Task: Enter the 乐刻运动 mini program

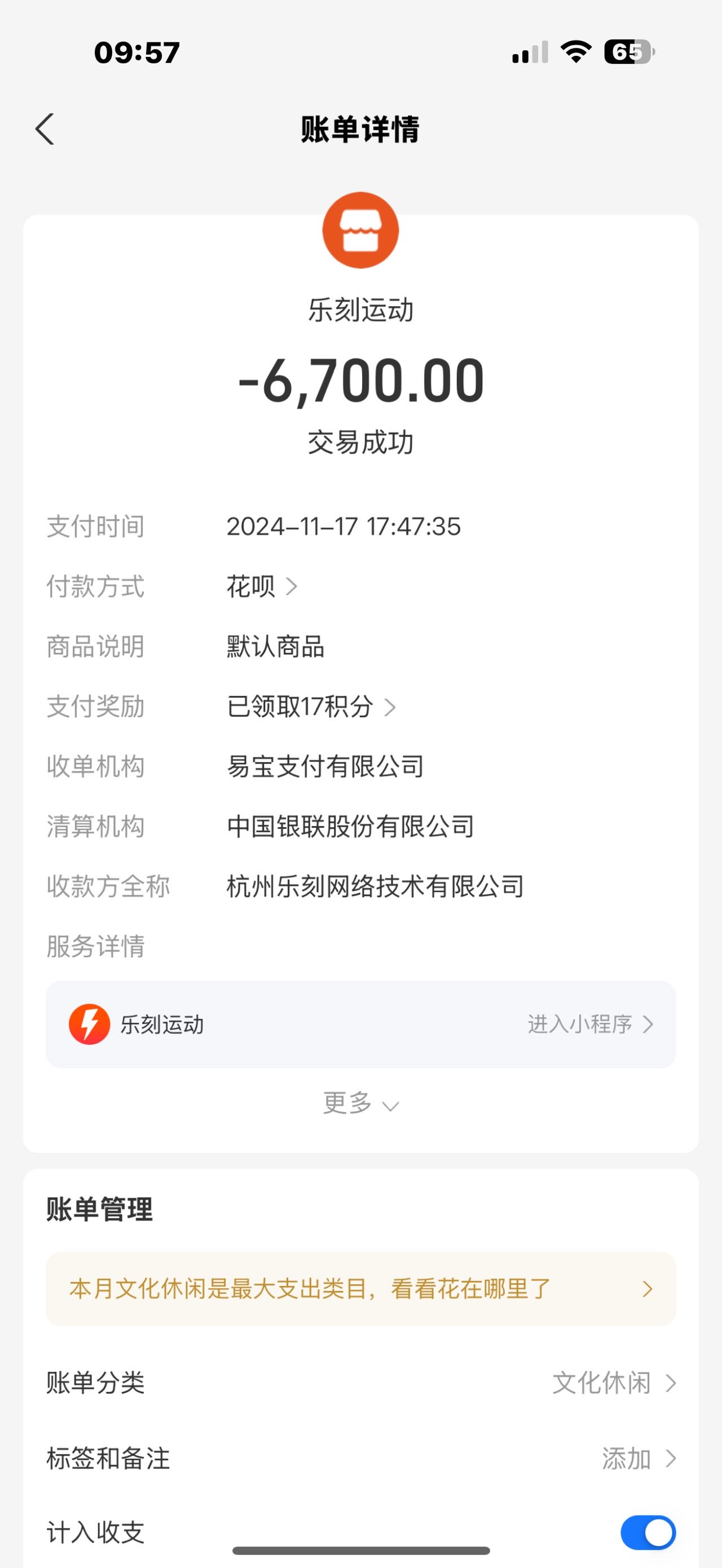Action: [360, 1024]
